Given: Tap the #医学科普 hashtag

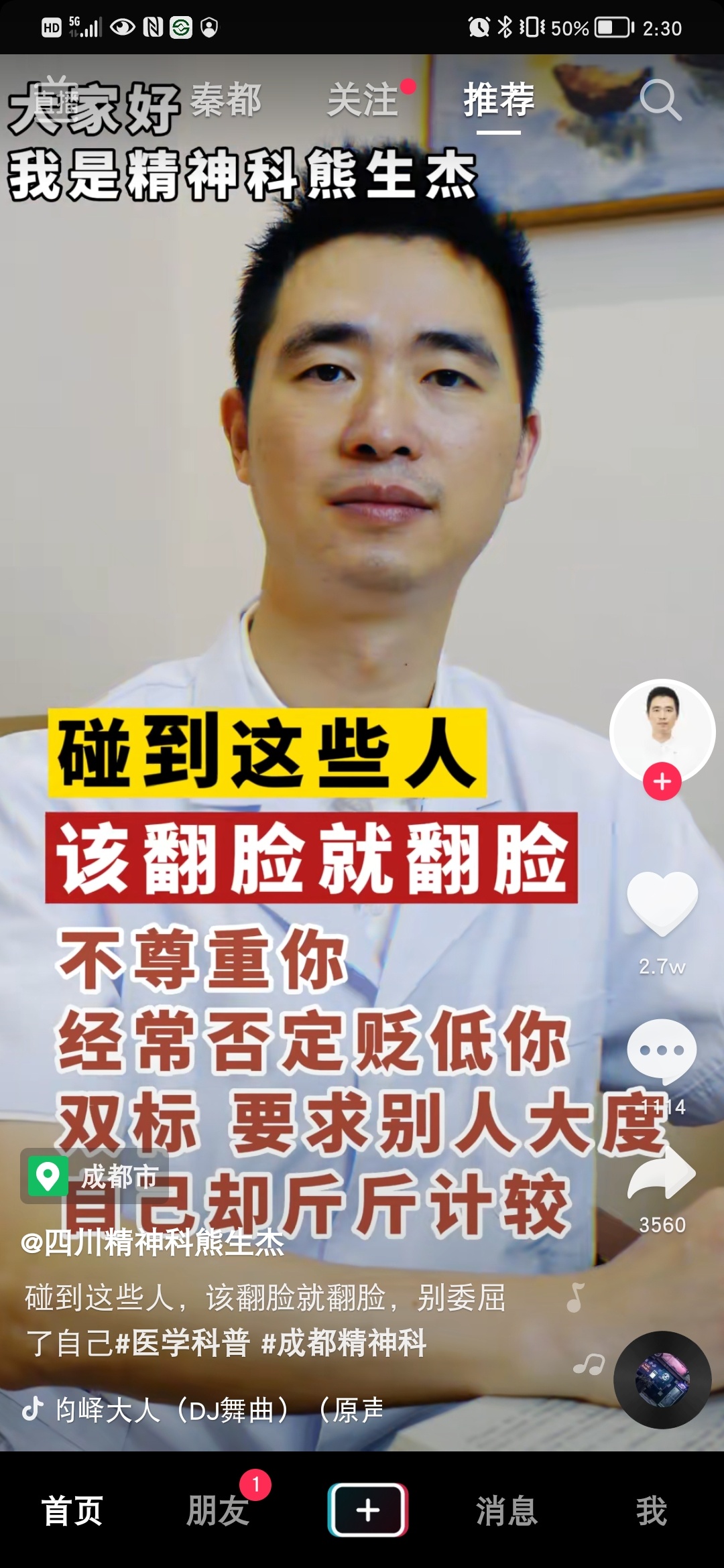Looking at the screenshot, I should 182,1343.
